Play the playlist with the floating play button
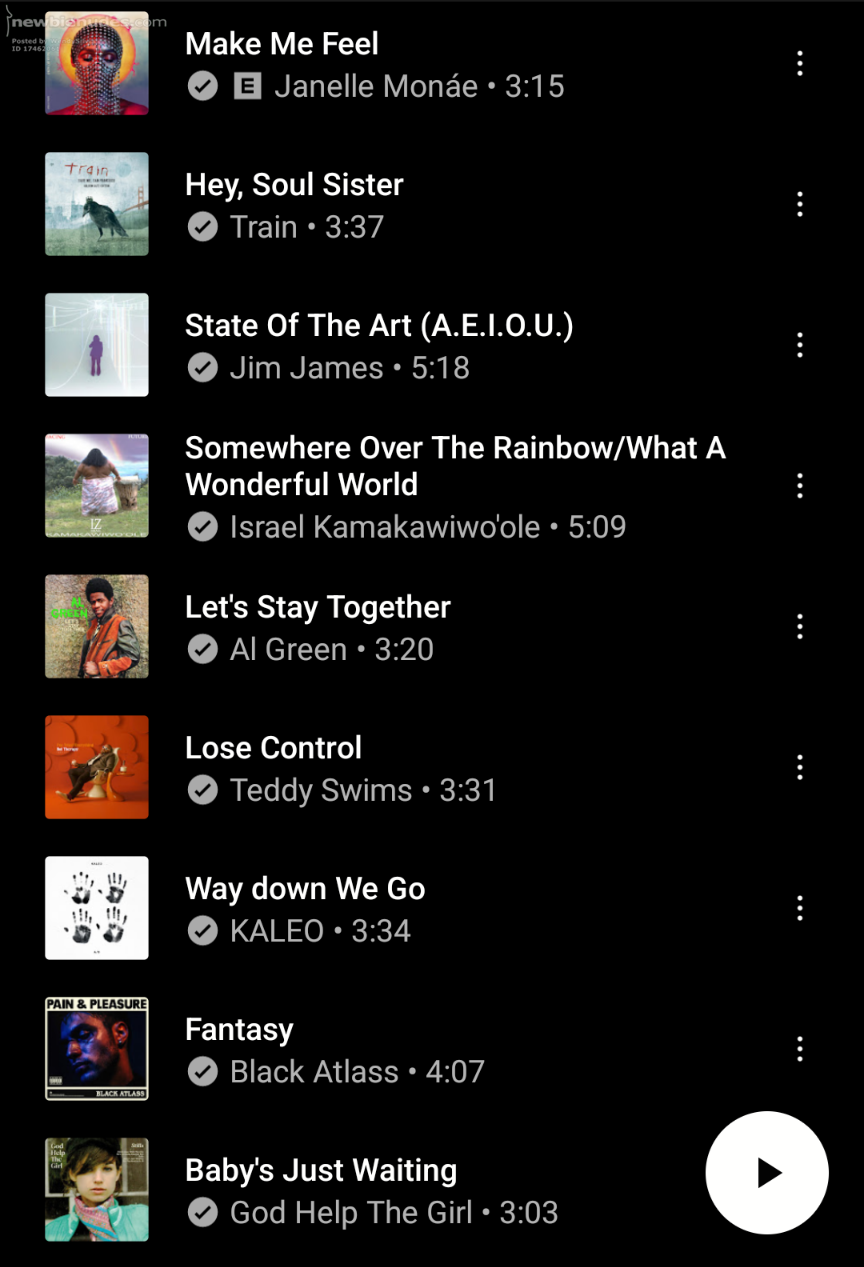 (767, 1173)
